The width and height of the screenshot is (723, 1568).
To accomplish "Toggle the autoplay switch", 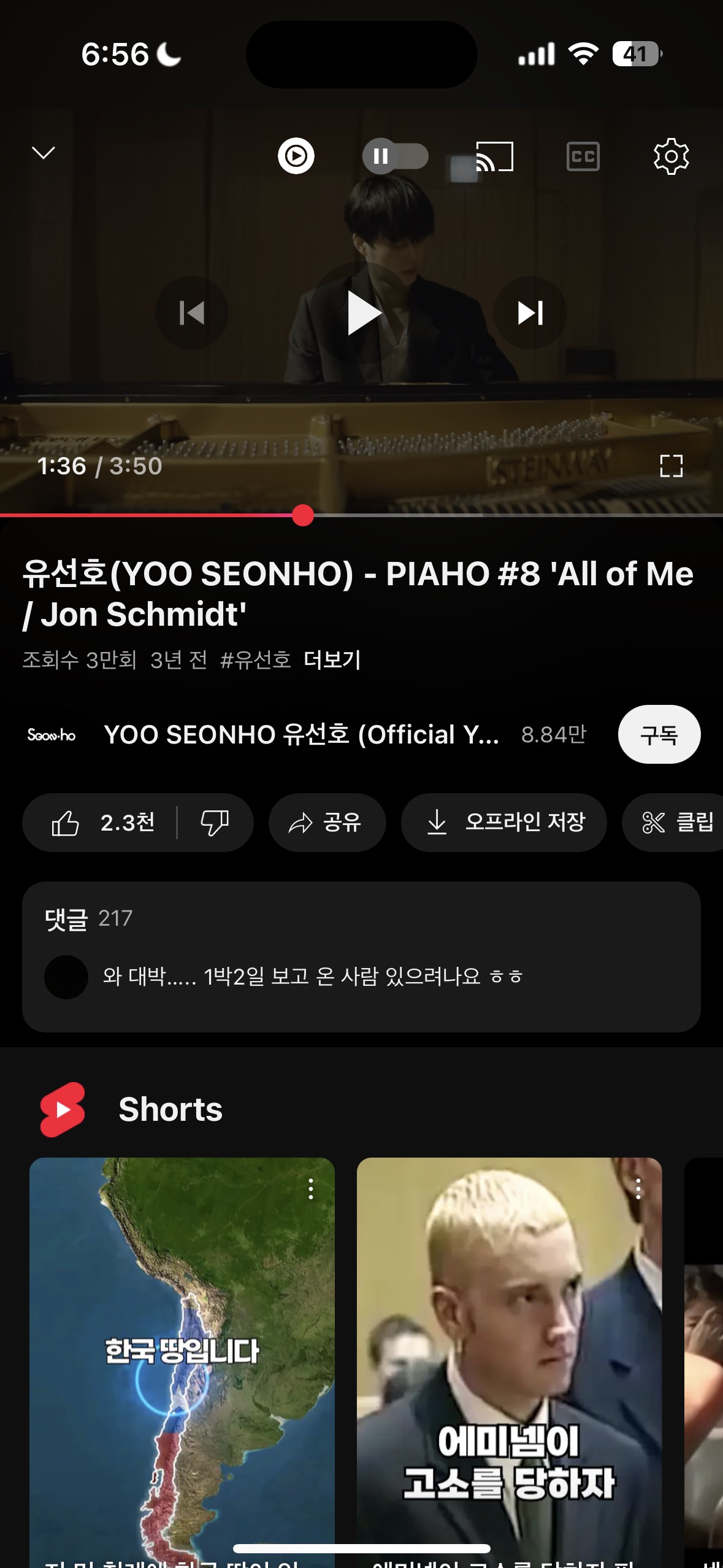I will point(396,156).
